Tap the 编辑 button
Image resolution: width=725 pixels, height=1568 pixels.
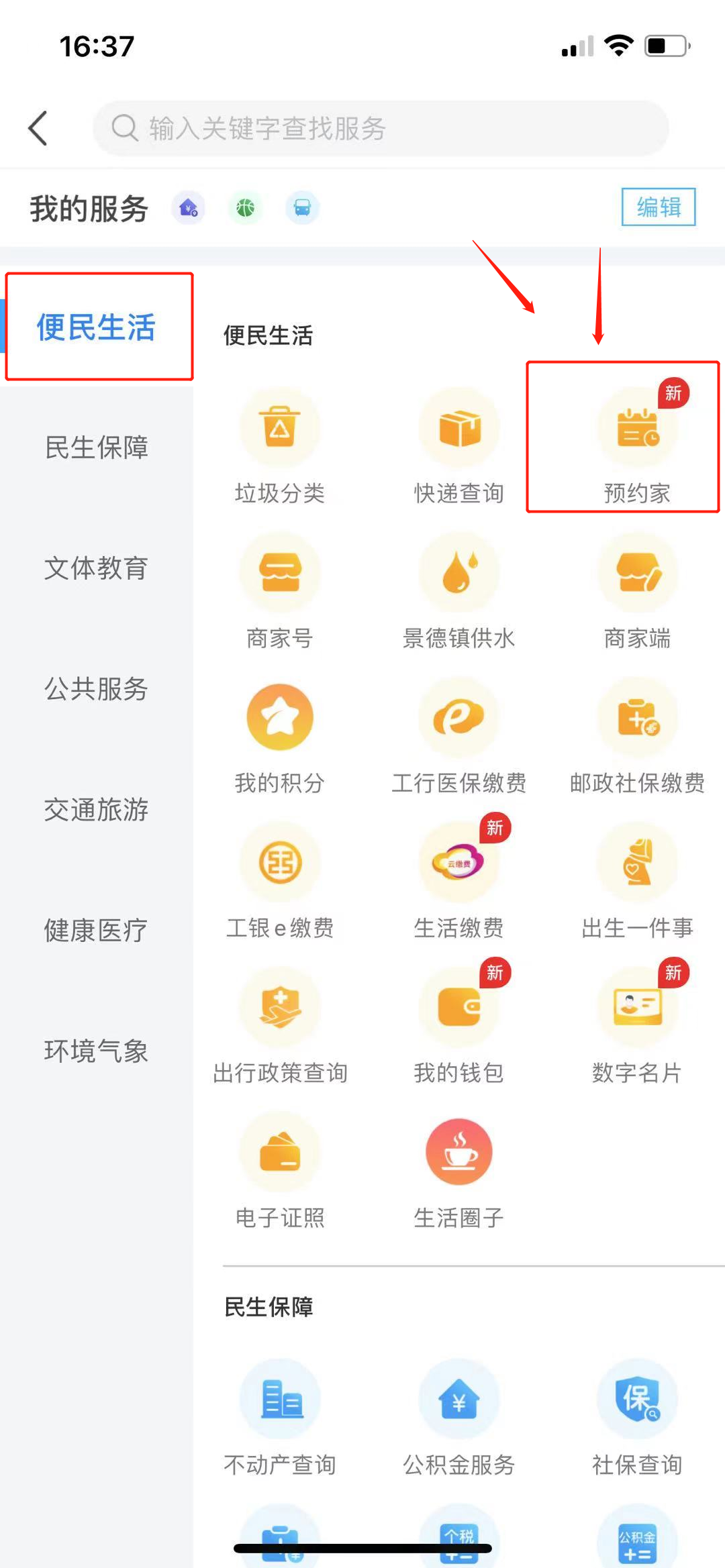658,207
